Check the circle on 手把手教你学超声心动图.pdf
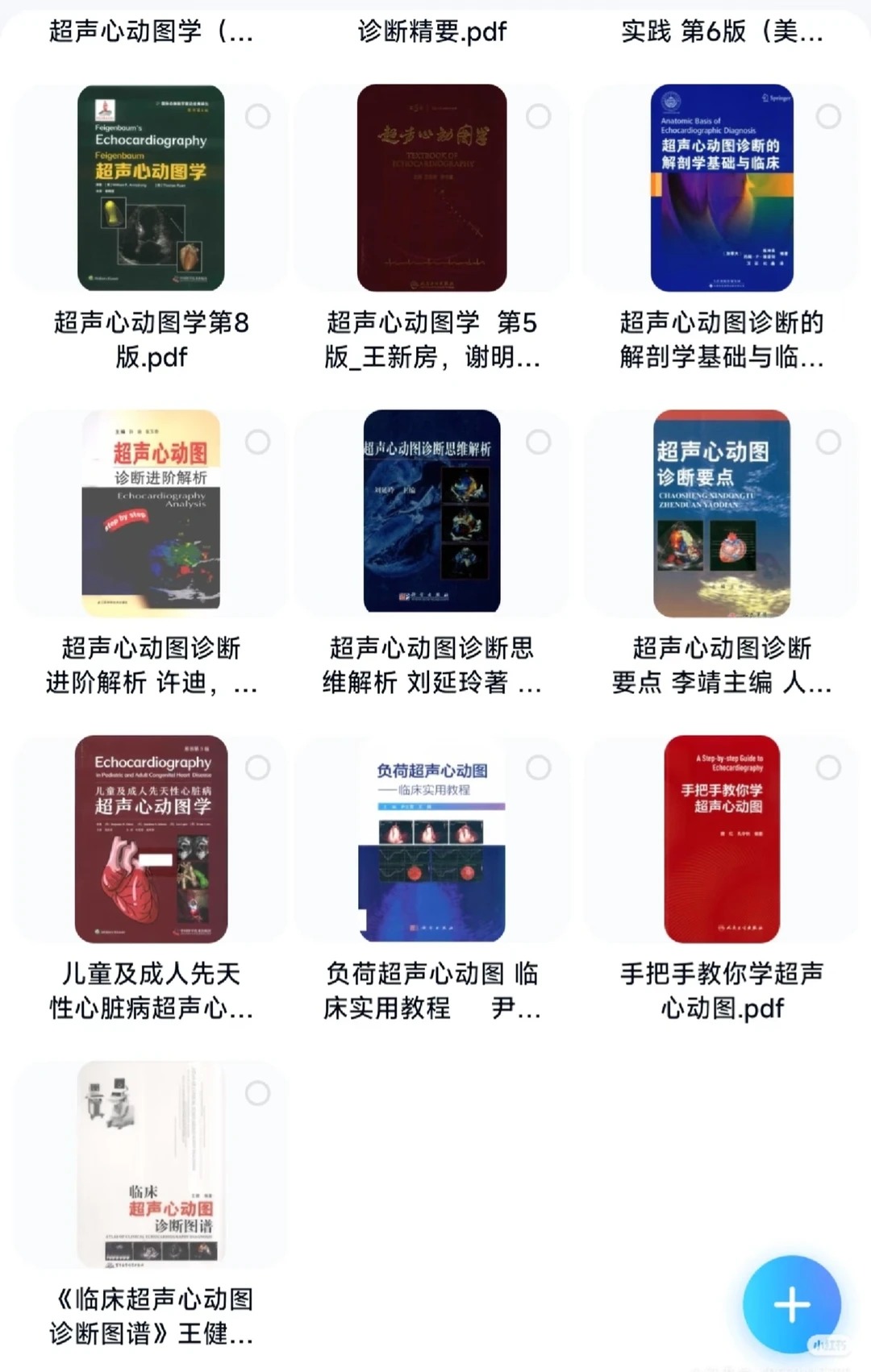 pyautogui.click(x=828, y=767)
